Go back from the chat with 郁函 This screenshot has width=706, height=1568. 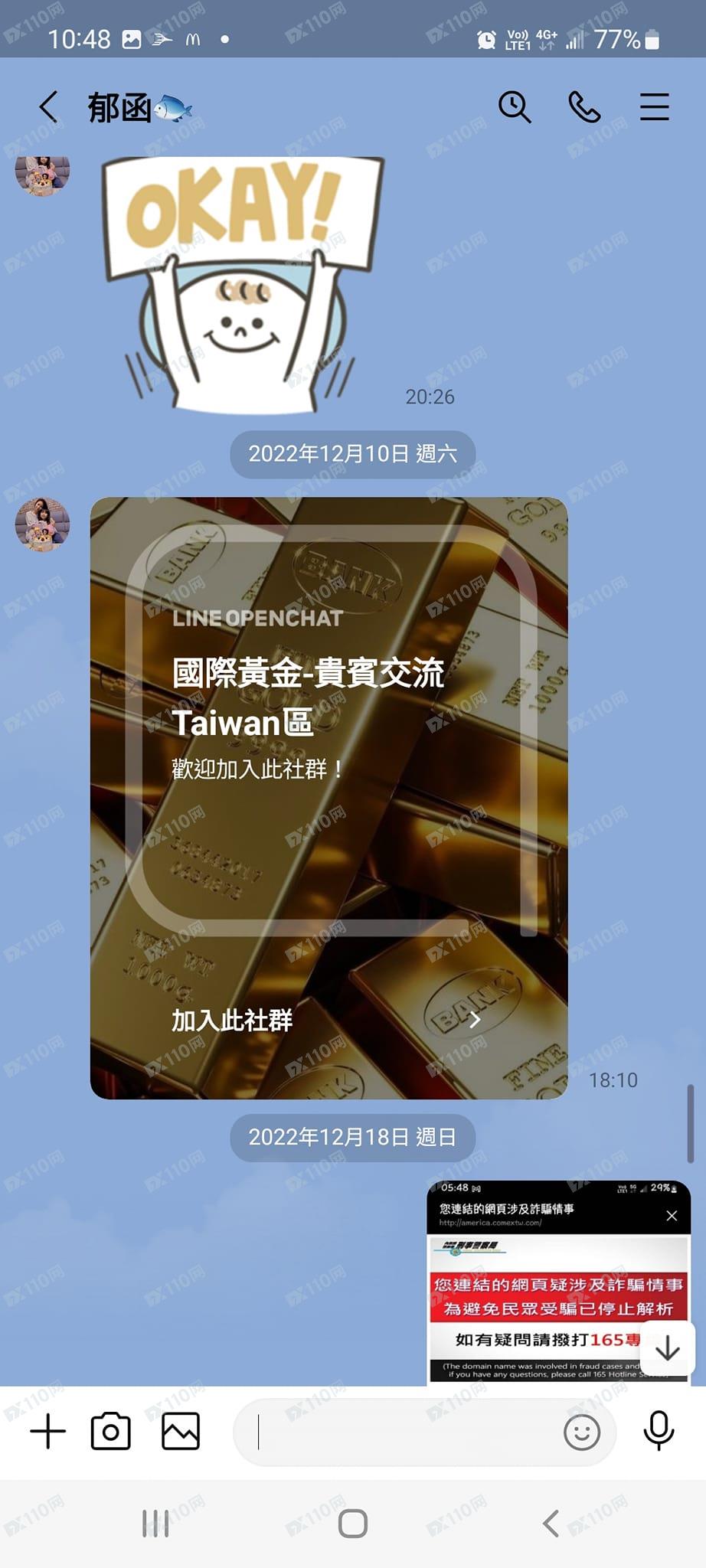(x=48, y=107)
